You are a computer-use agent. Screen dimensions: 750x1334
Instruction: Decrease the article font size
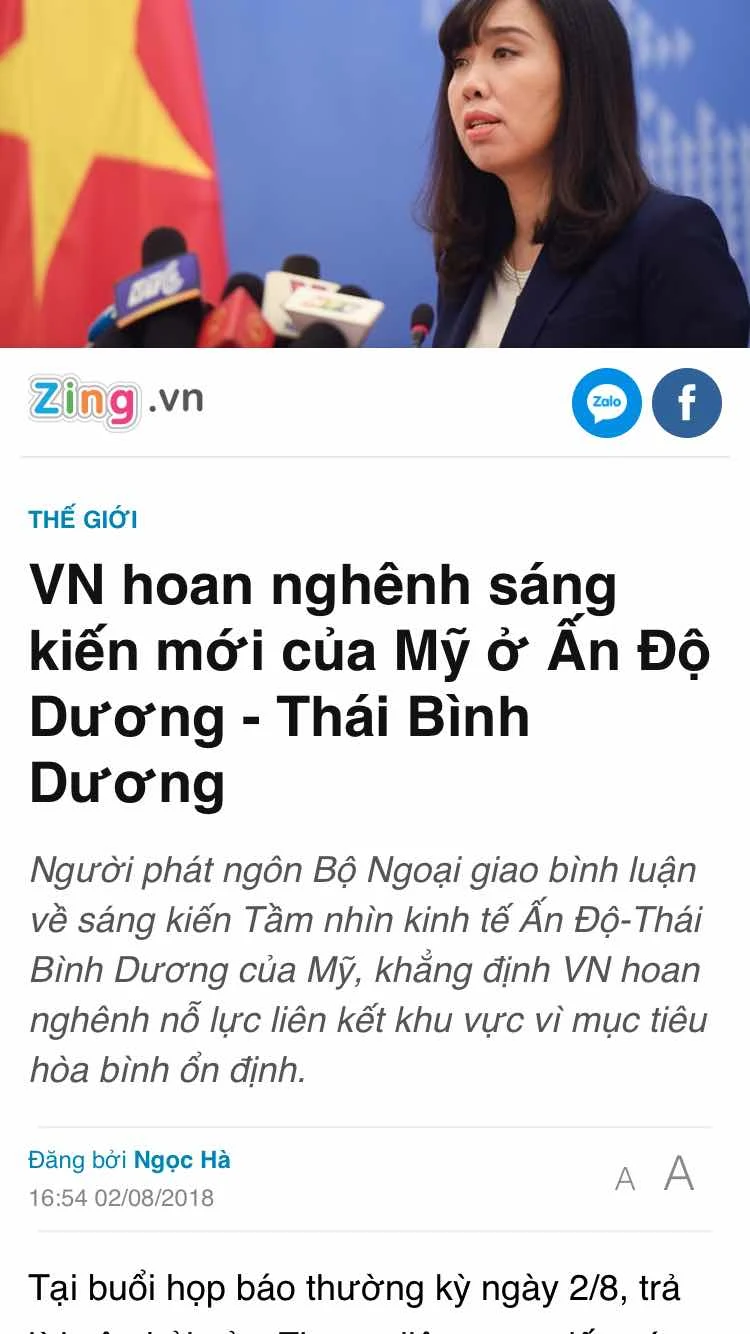pyautogui.click(x=625, y=1180)
